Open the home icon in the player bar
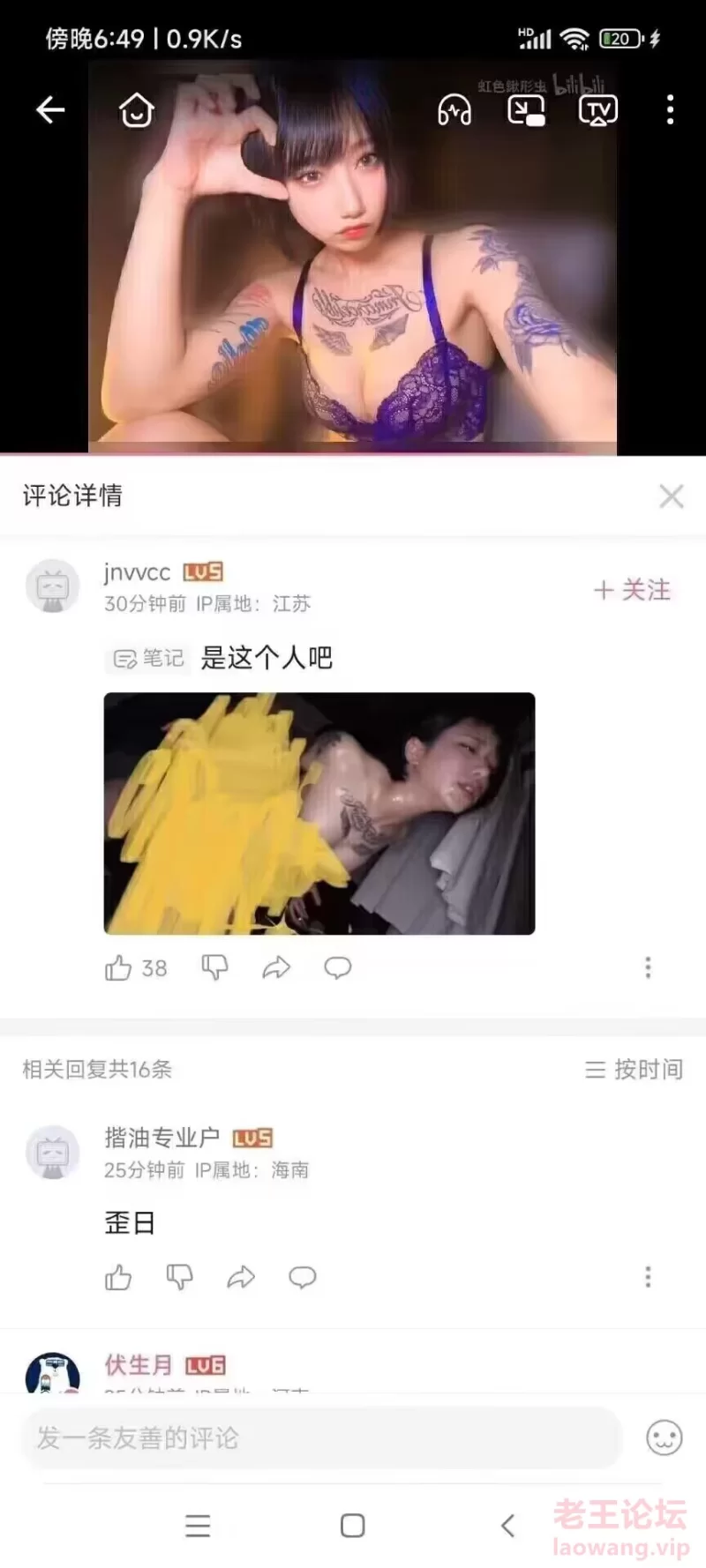Viewport: 706px width, 1568px height. (137, 110)
